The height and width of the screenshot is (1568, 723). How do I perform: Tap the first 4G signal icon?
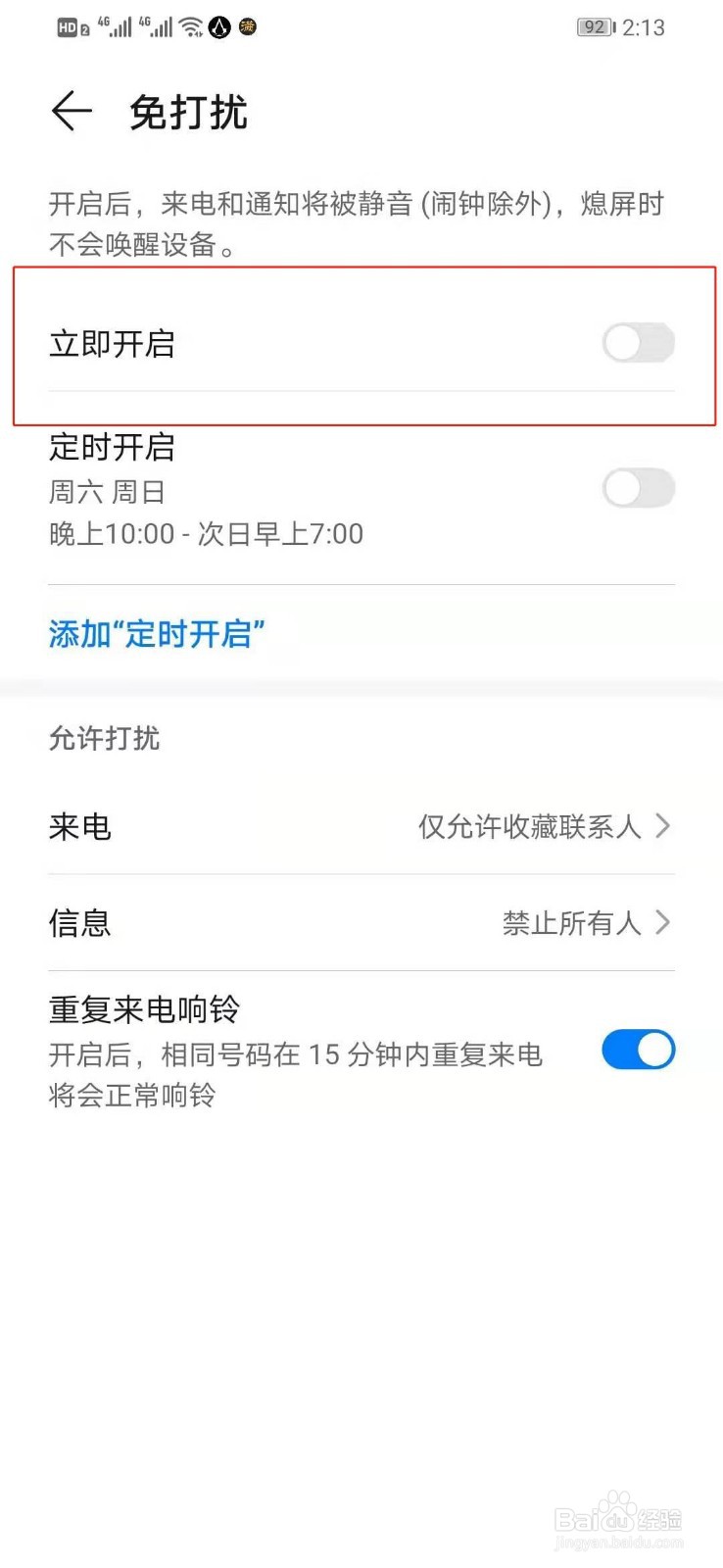(113, 26)
